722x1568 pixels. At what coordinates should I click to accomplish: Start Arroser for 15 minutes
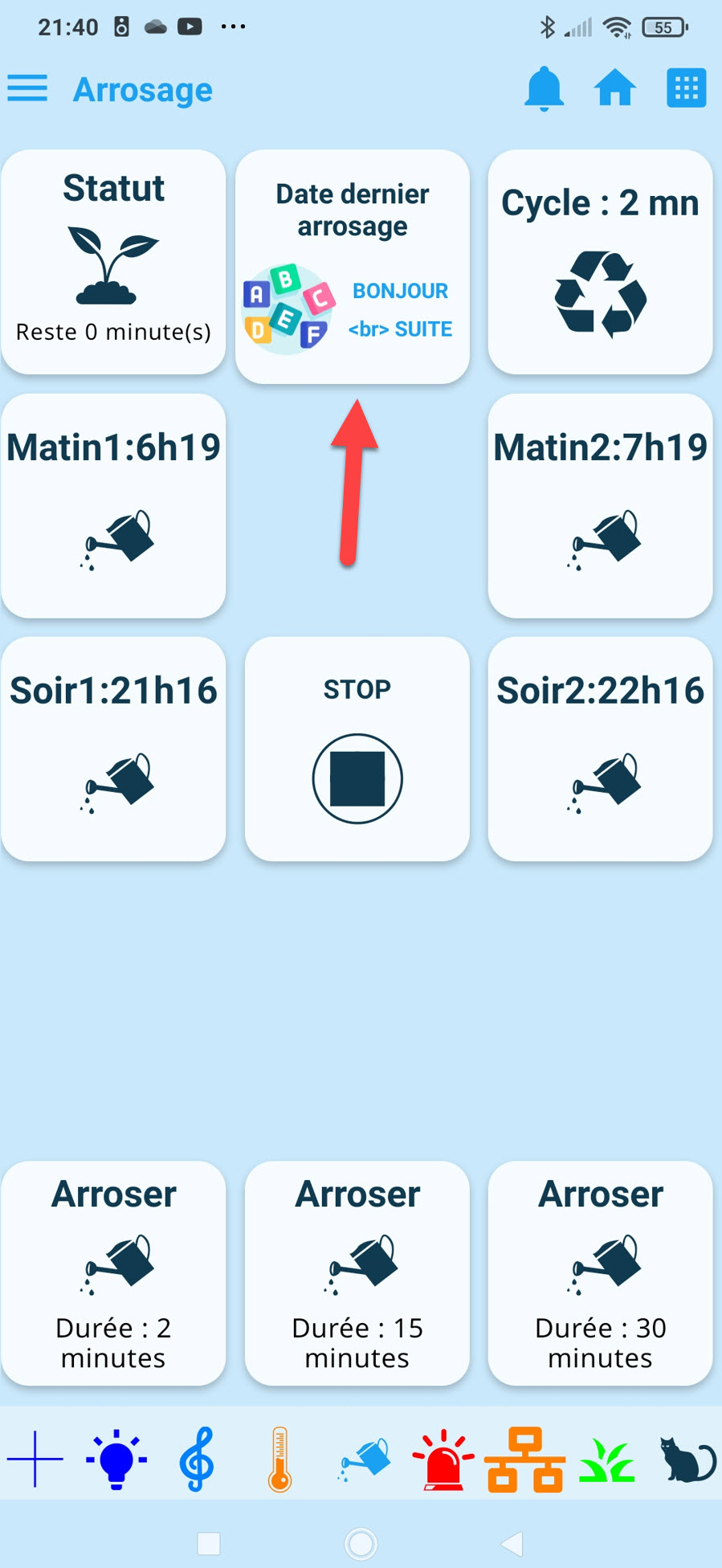[357, 1272]
